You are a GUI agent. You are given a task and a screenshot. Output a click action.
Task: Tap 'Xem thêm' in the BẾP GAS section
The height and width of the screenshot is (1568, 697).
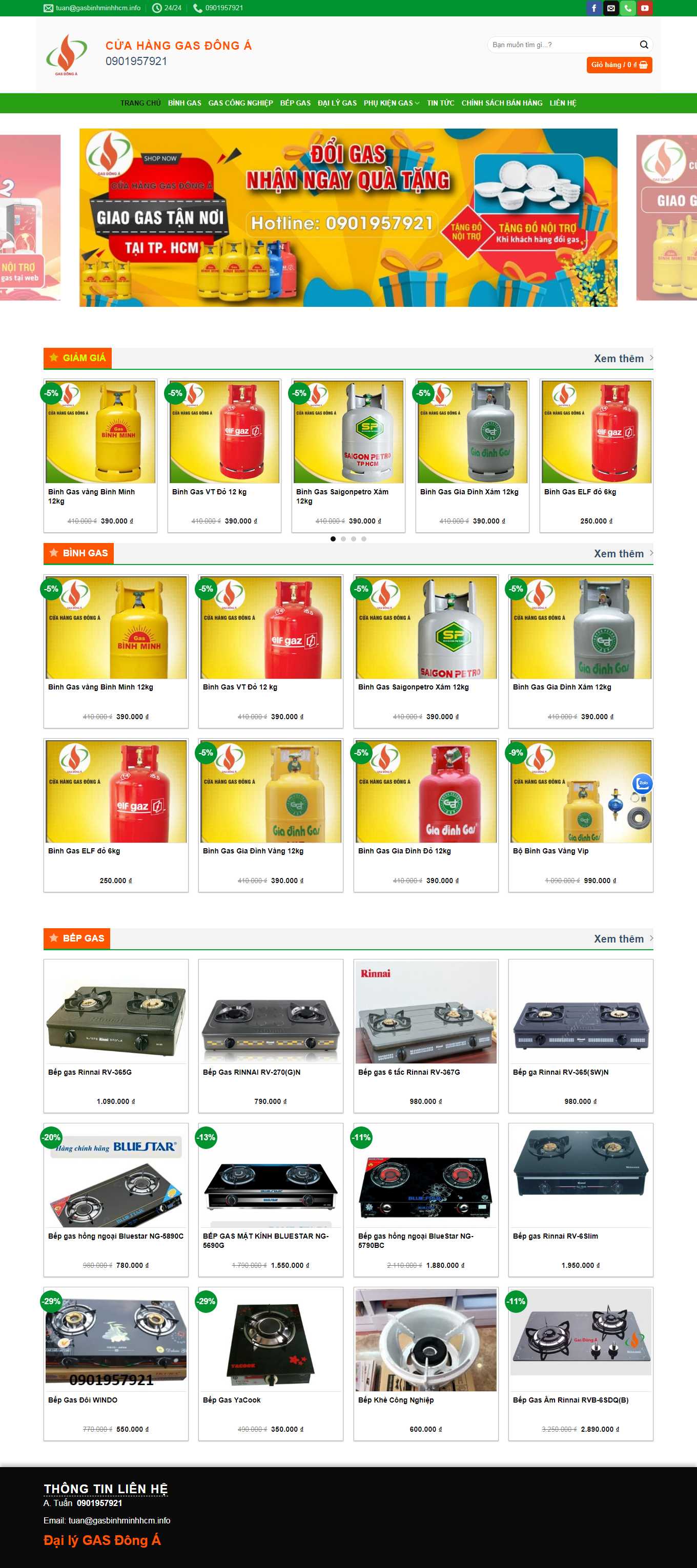pos(622,938)
